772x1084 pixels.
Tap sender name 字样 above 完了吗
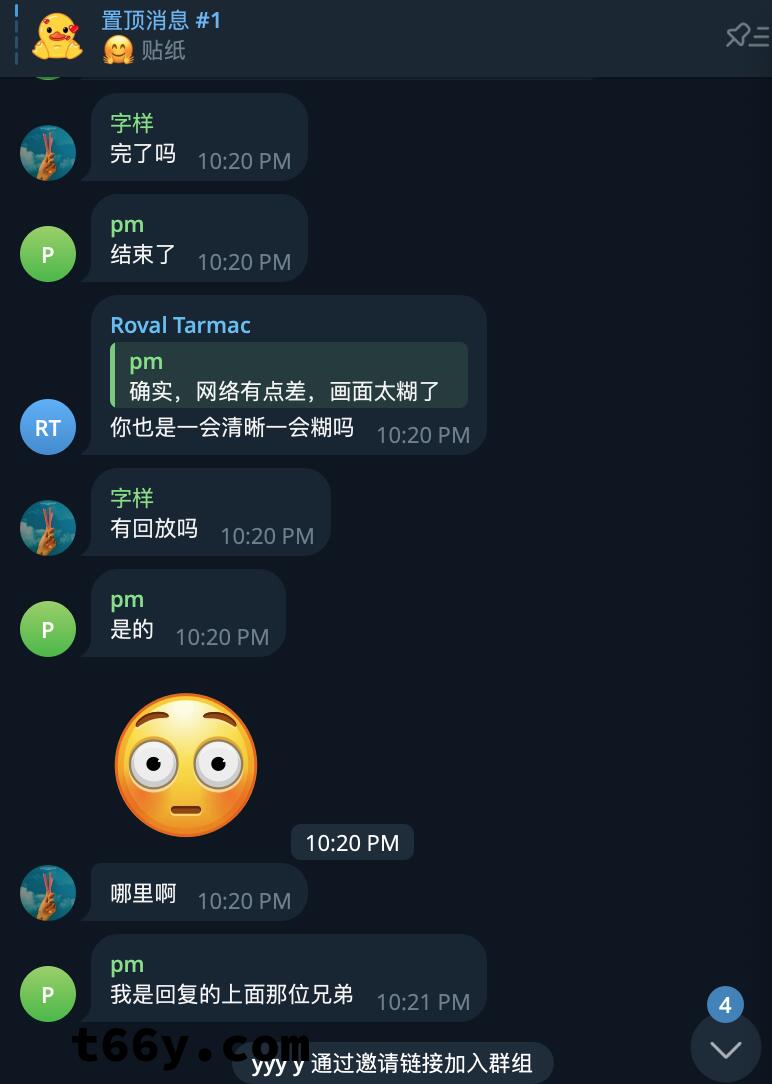click(132, 123)
